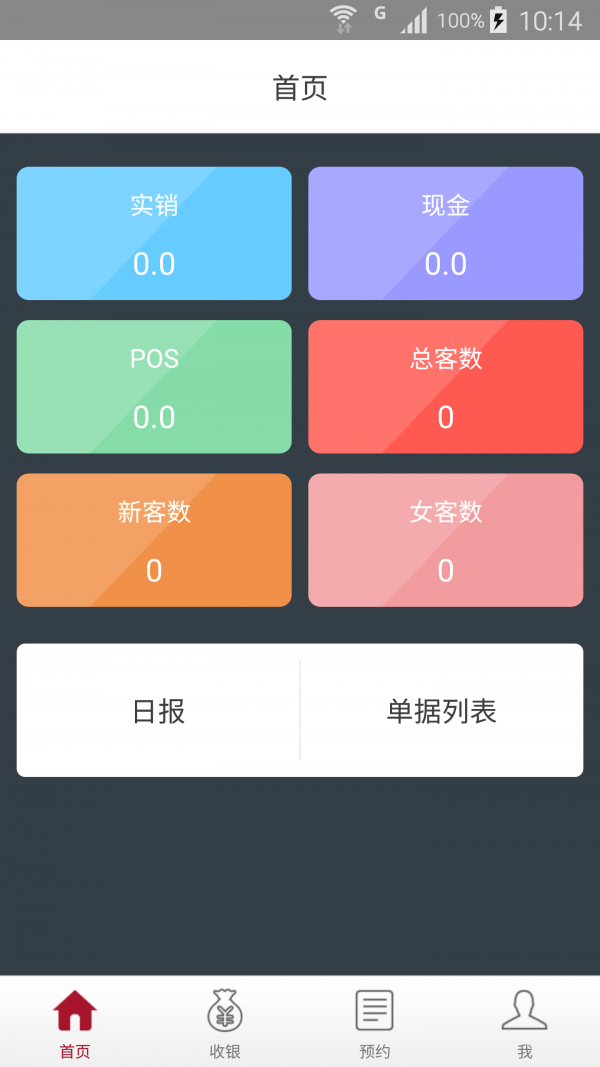Tap the 新客数 card
The width and height of the screenshot is (600, 1067).
(x=154, y=540)
